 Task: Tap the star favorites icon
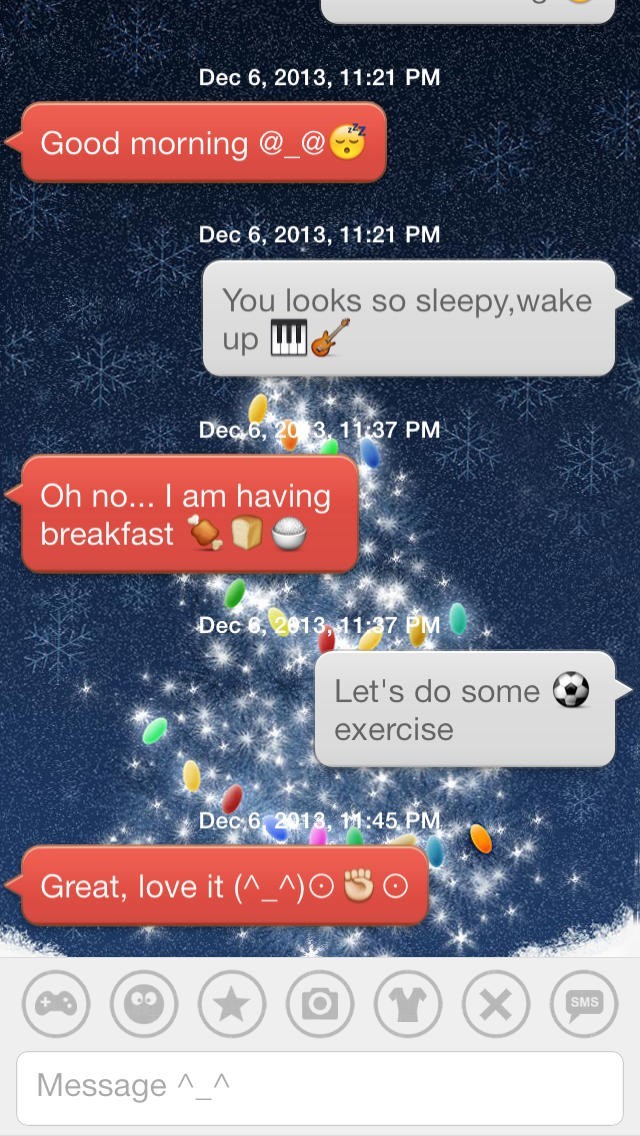(x=232, y=1003)
